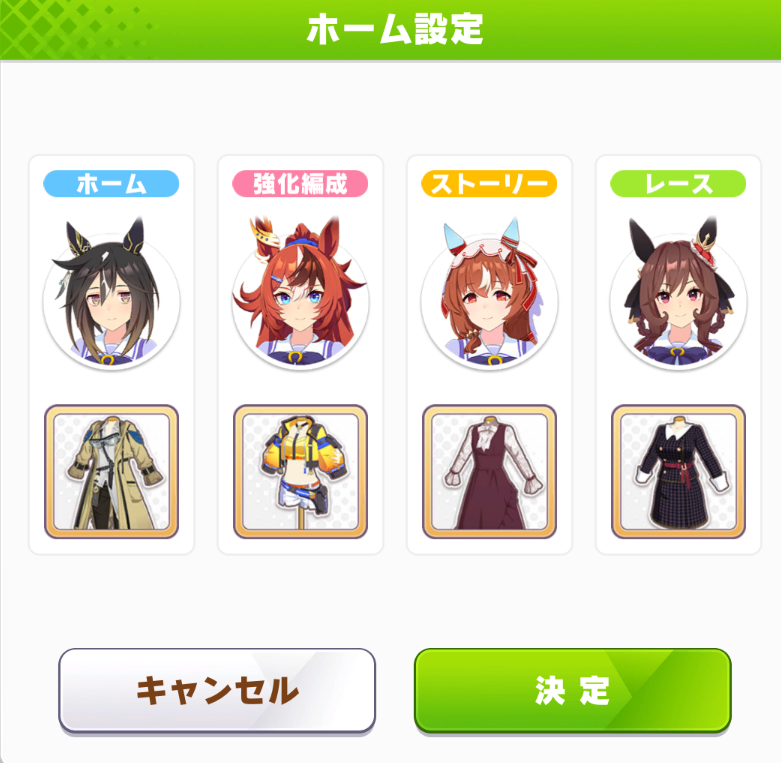Select the yellow jacket outfit under 強化編成
This screenshot has height=763, width=781.
click(x=300, y=472)
